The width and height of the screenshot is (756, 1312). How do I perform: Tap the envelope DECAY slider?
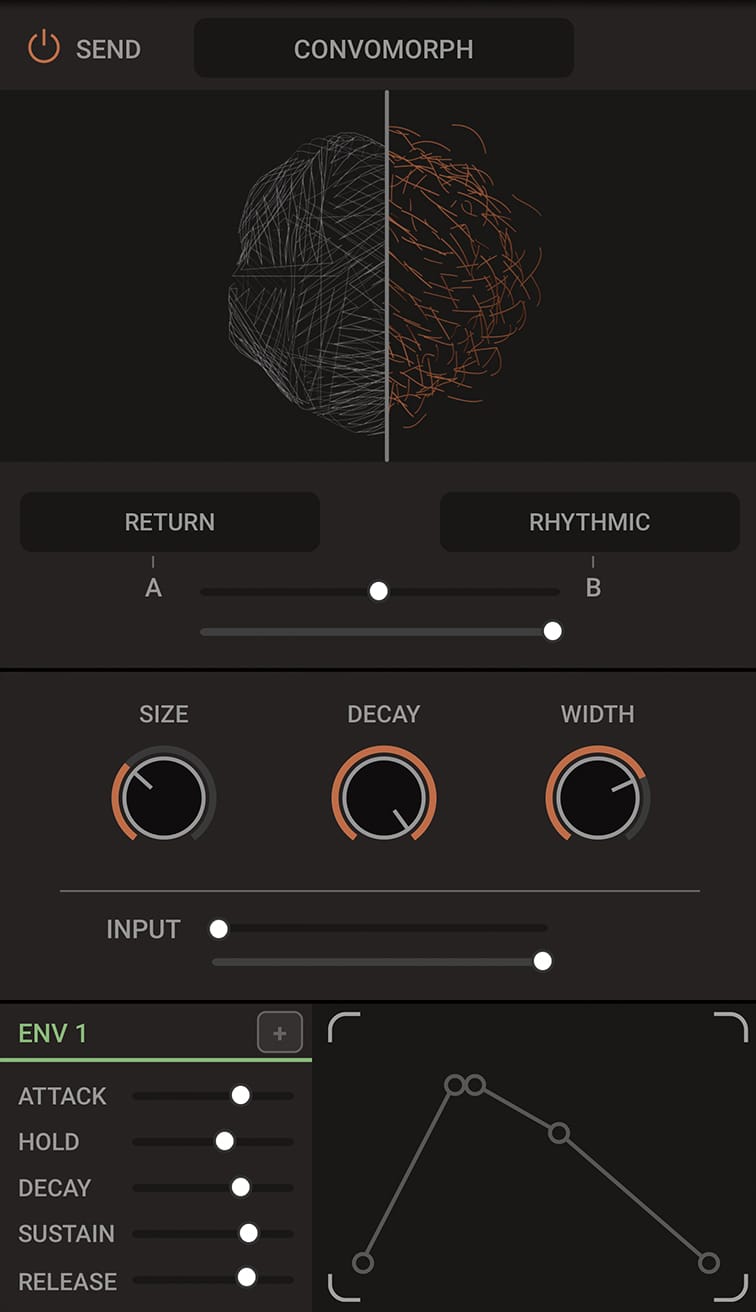pyautogui.click(x=213, y=1187)
